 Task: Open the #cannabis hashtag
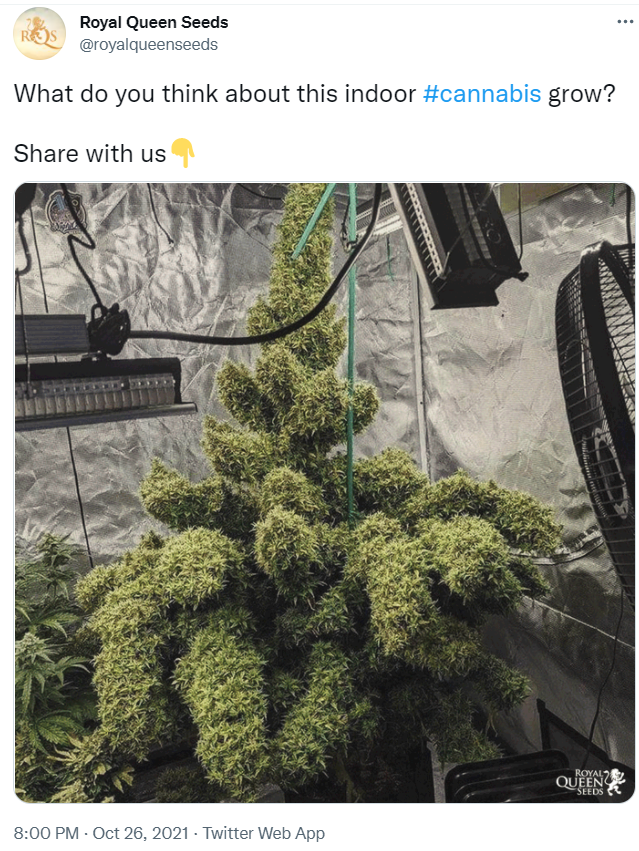[482, 94]
